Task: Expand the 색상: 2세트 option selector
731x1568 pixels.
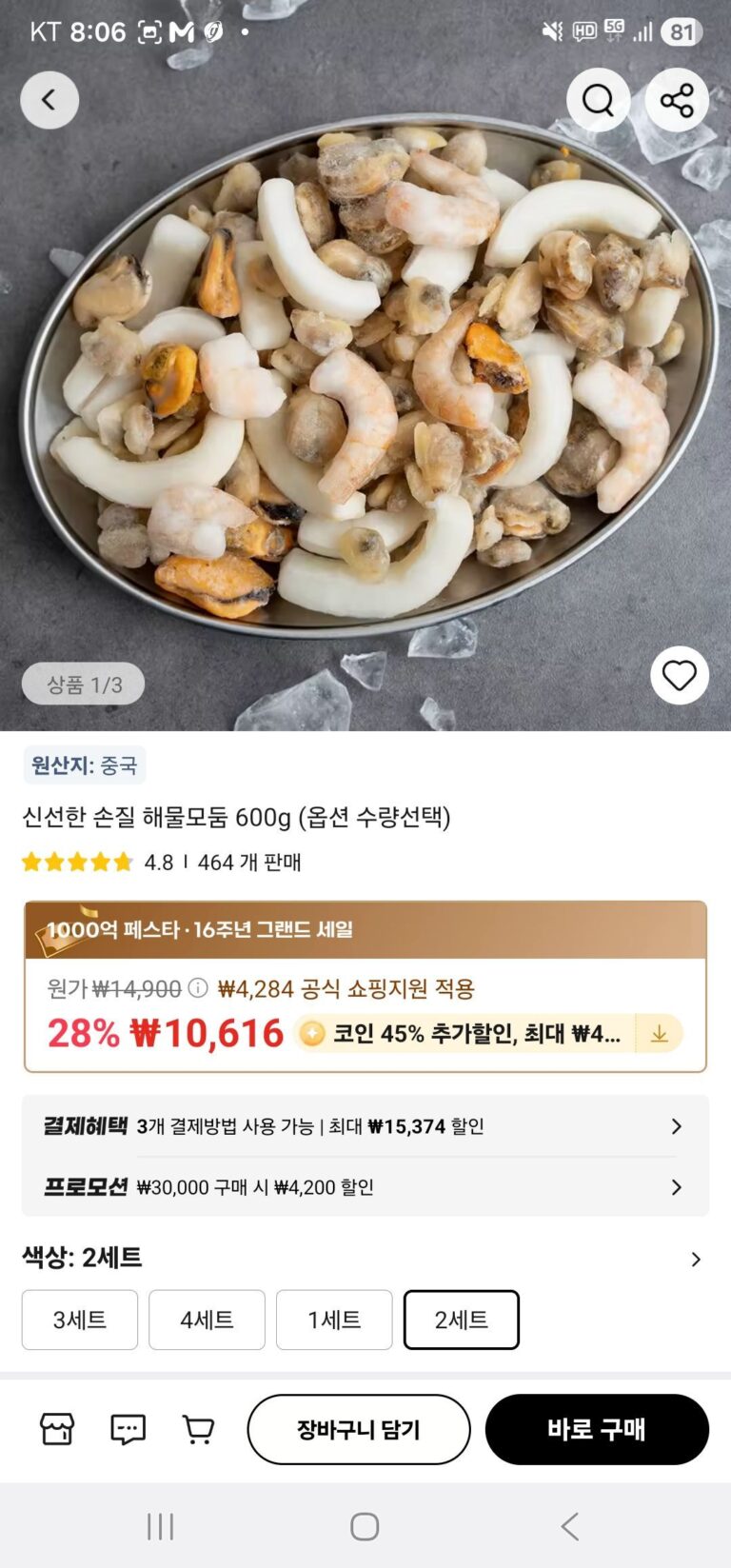Action: coord(696,1259)
